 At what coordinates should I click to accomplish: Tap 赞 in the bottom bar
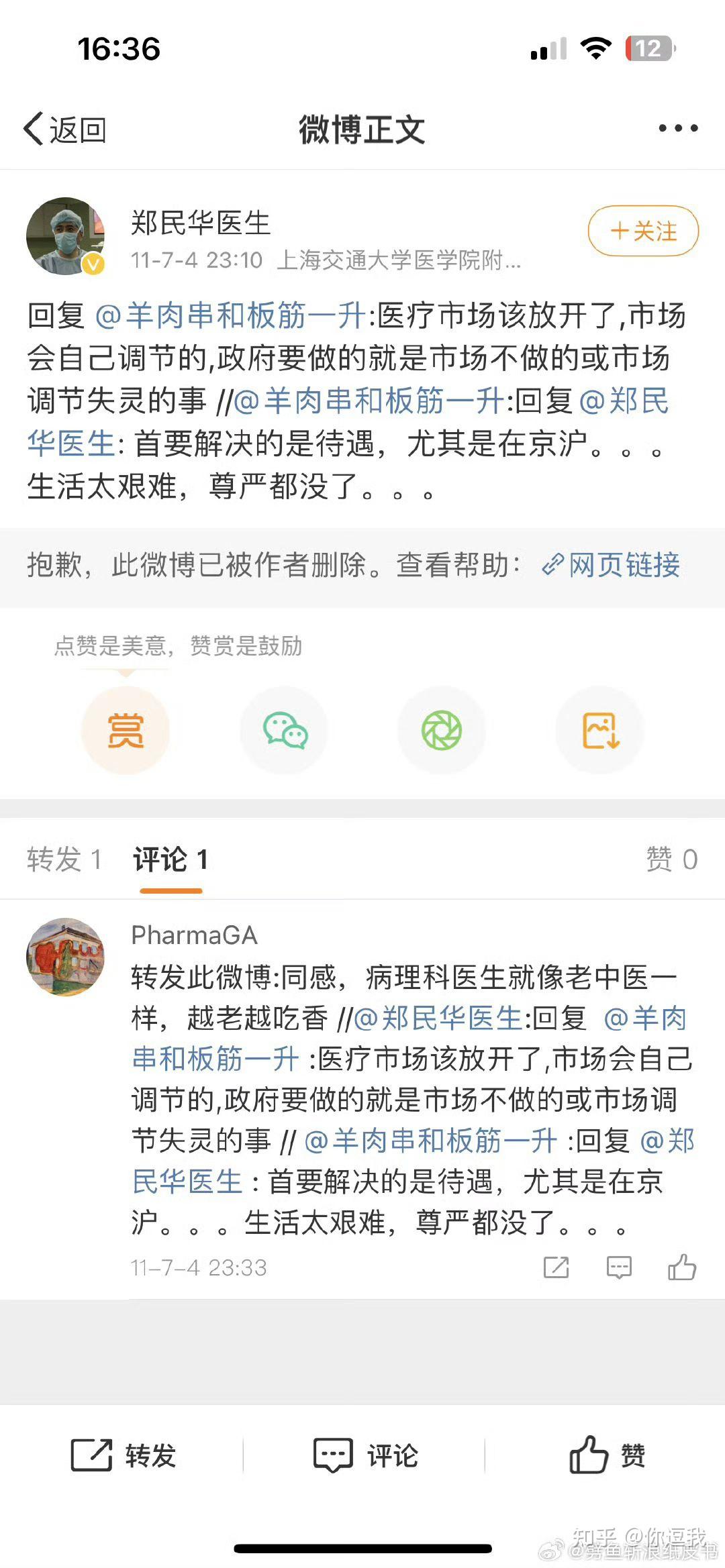[x=606, y=1456]
